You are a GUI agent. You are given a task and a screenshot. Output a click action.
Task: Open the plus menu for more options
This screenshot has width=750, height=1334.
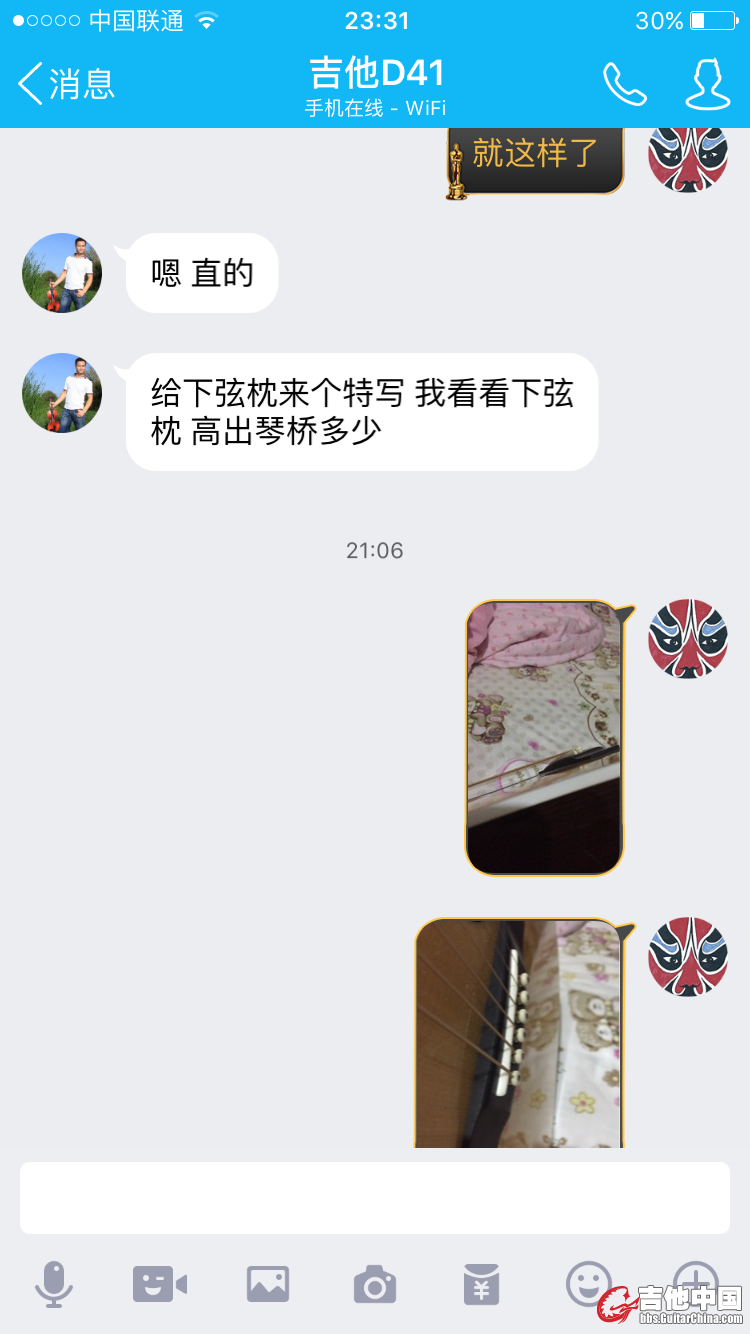(695, 1280)
